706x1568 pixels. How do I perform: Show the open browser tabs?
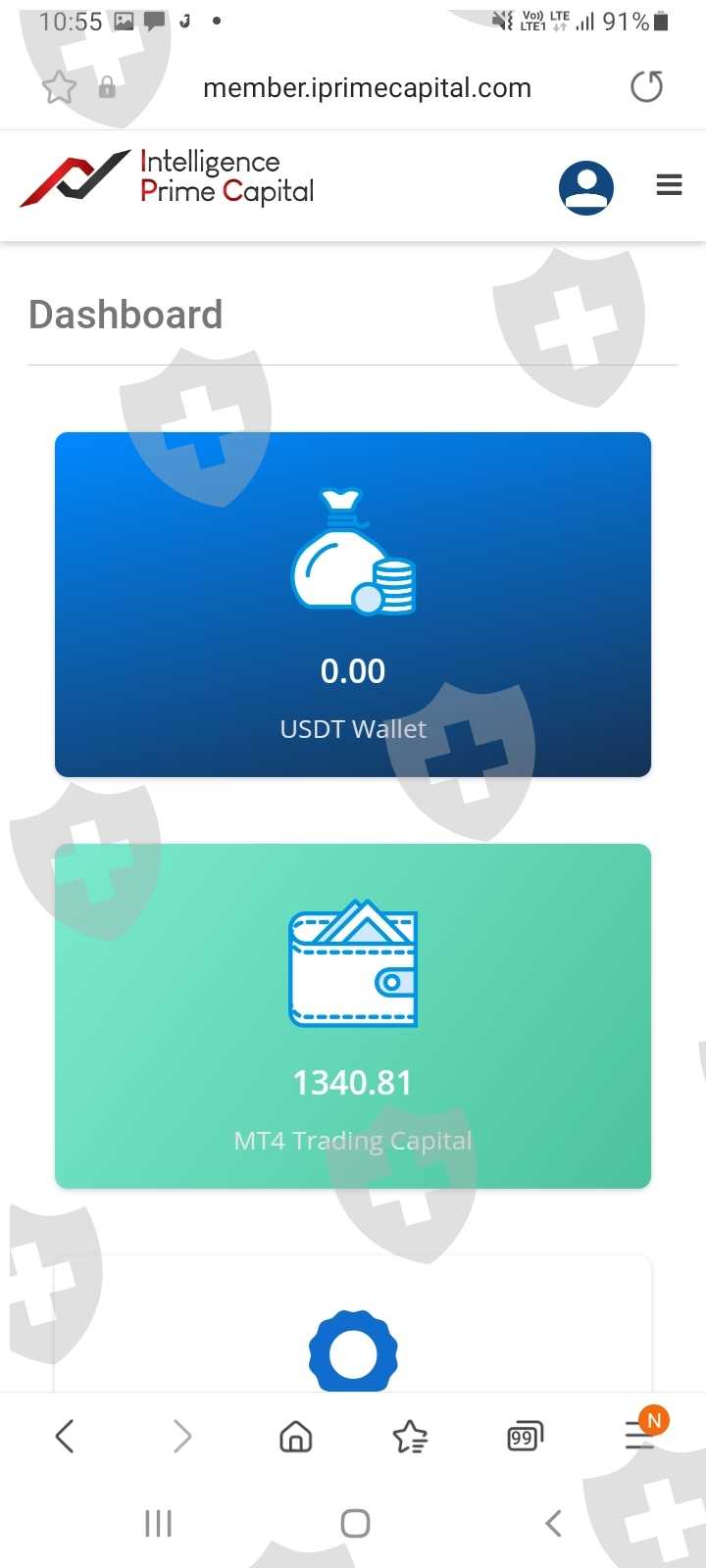point(525,1437)
